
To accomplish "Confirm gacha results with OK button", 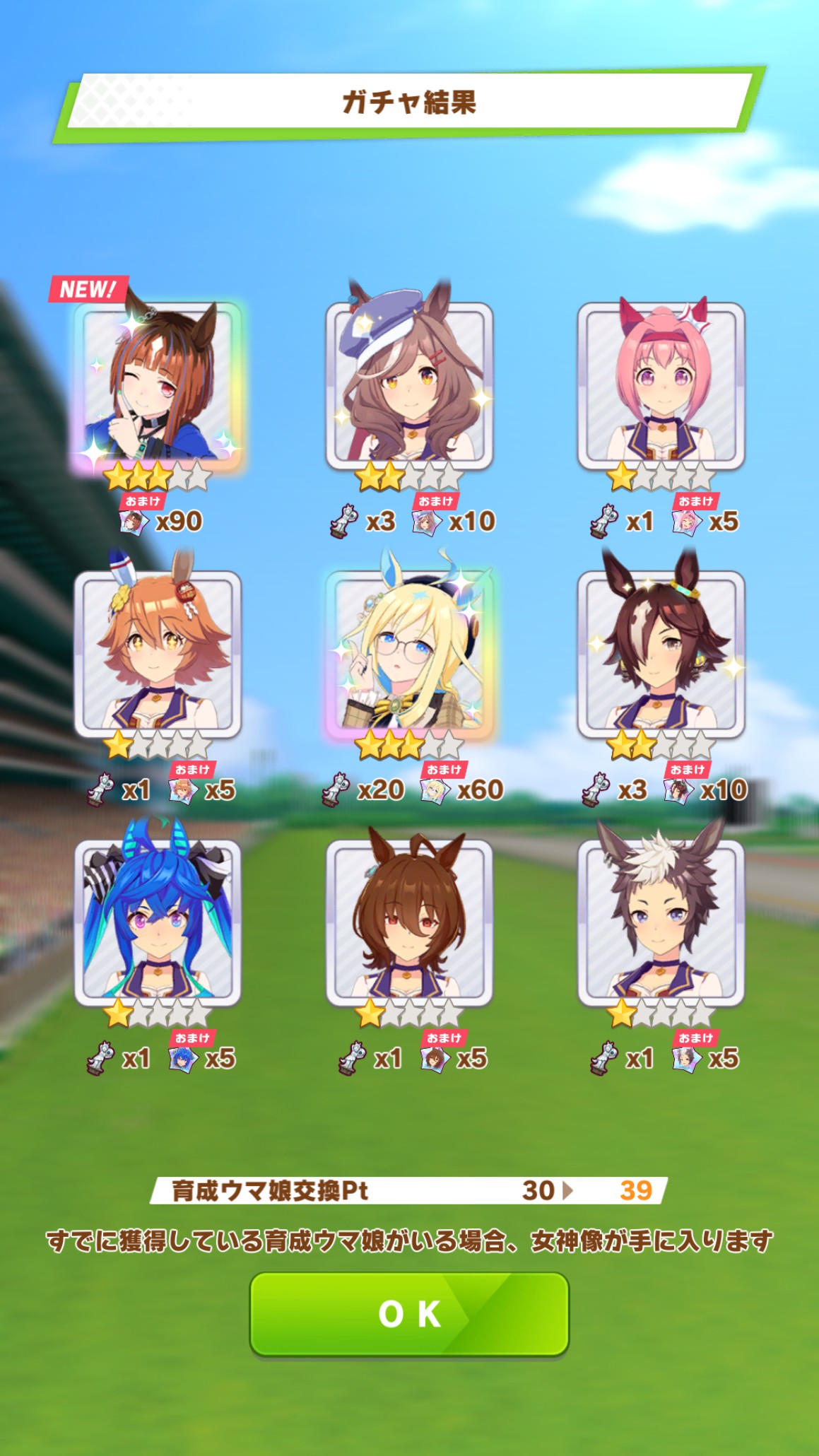I will tap(409, 1314).
